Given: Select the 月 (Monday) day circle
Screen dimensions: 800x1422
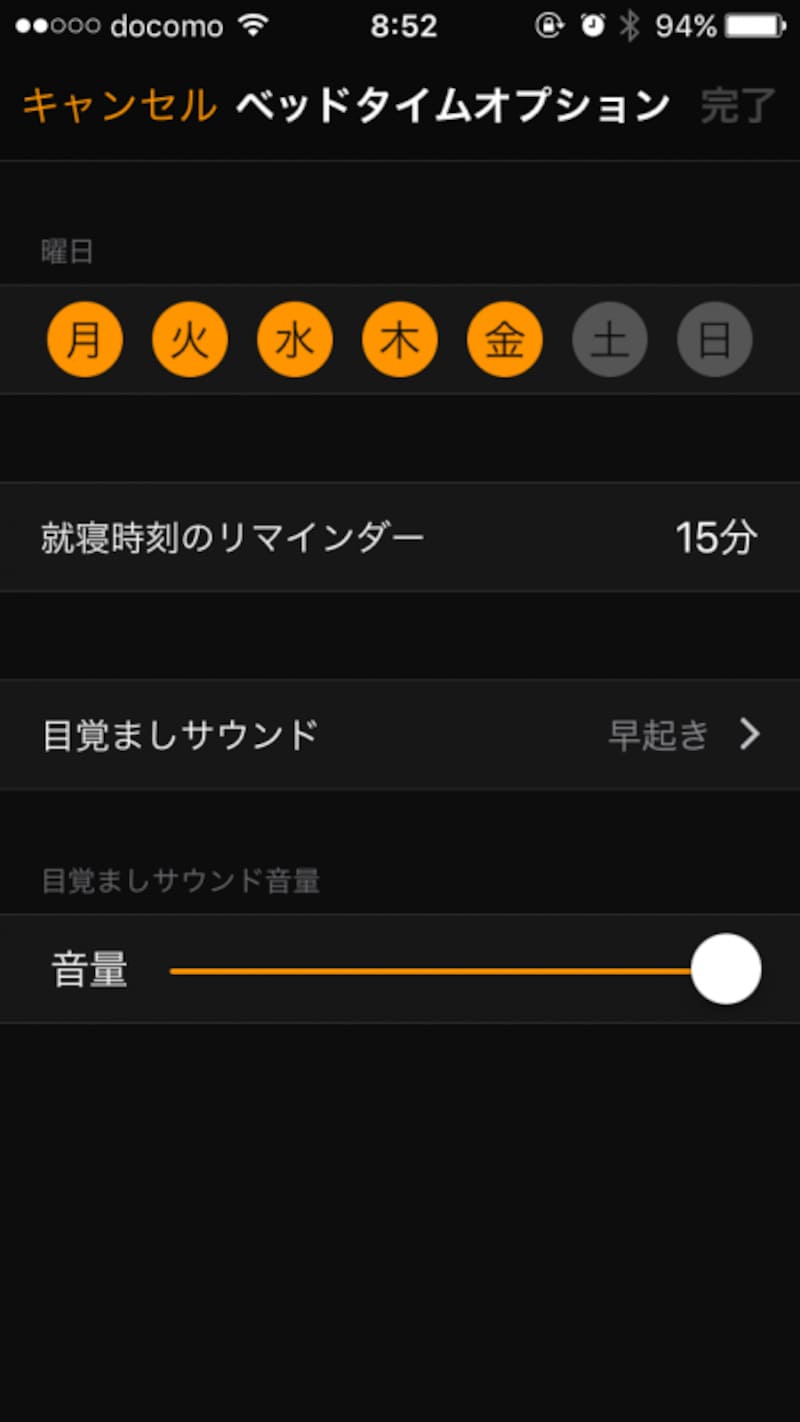Looking at the screenshot, I should (x=85, y=339).
